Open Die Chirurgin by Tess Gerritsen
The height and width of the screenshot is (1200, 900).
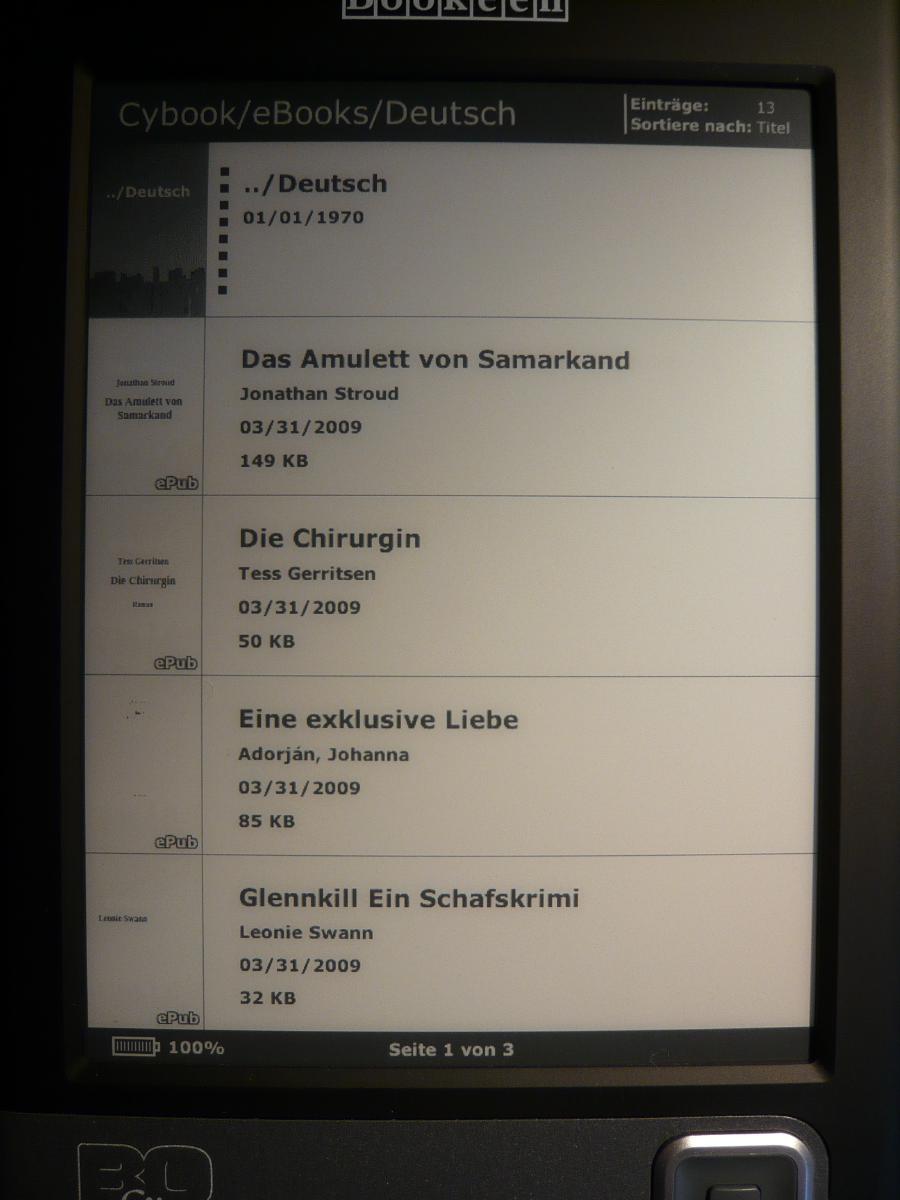(x=330, y=539)
